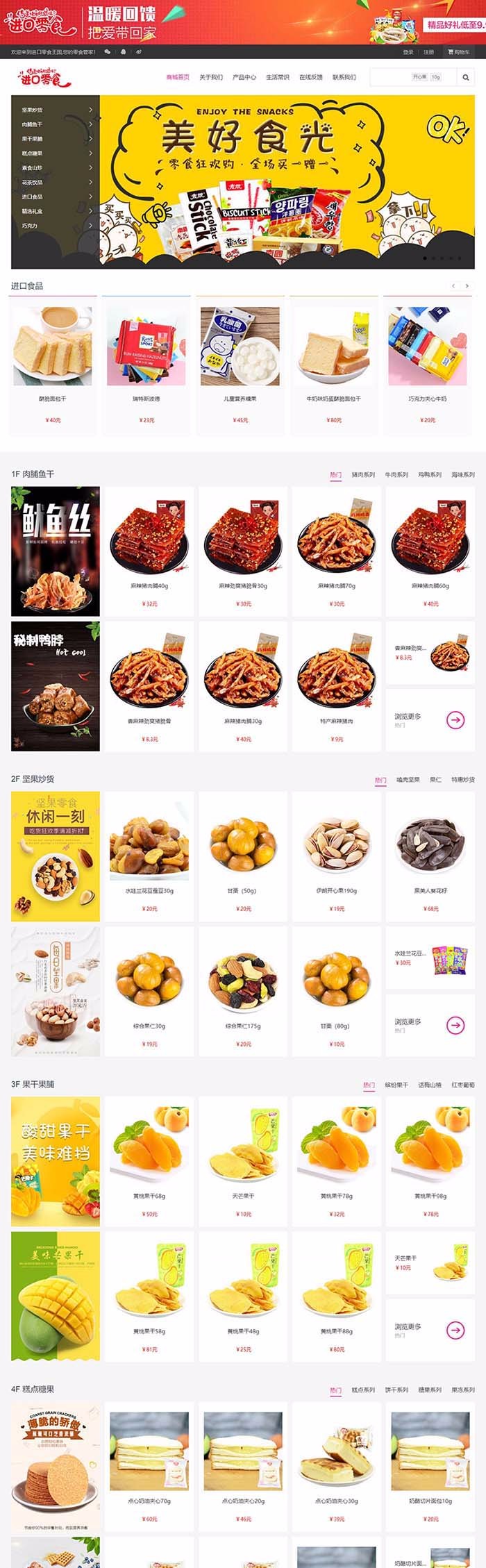Open the 花茶饮品 sidebar category
Image resolution: width=486 pixels, height=1568 pixels.
click(x=56, y=183)
